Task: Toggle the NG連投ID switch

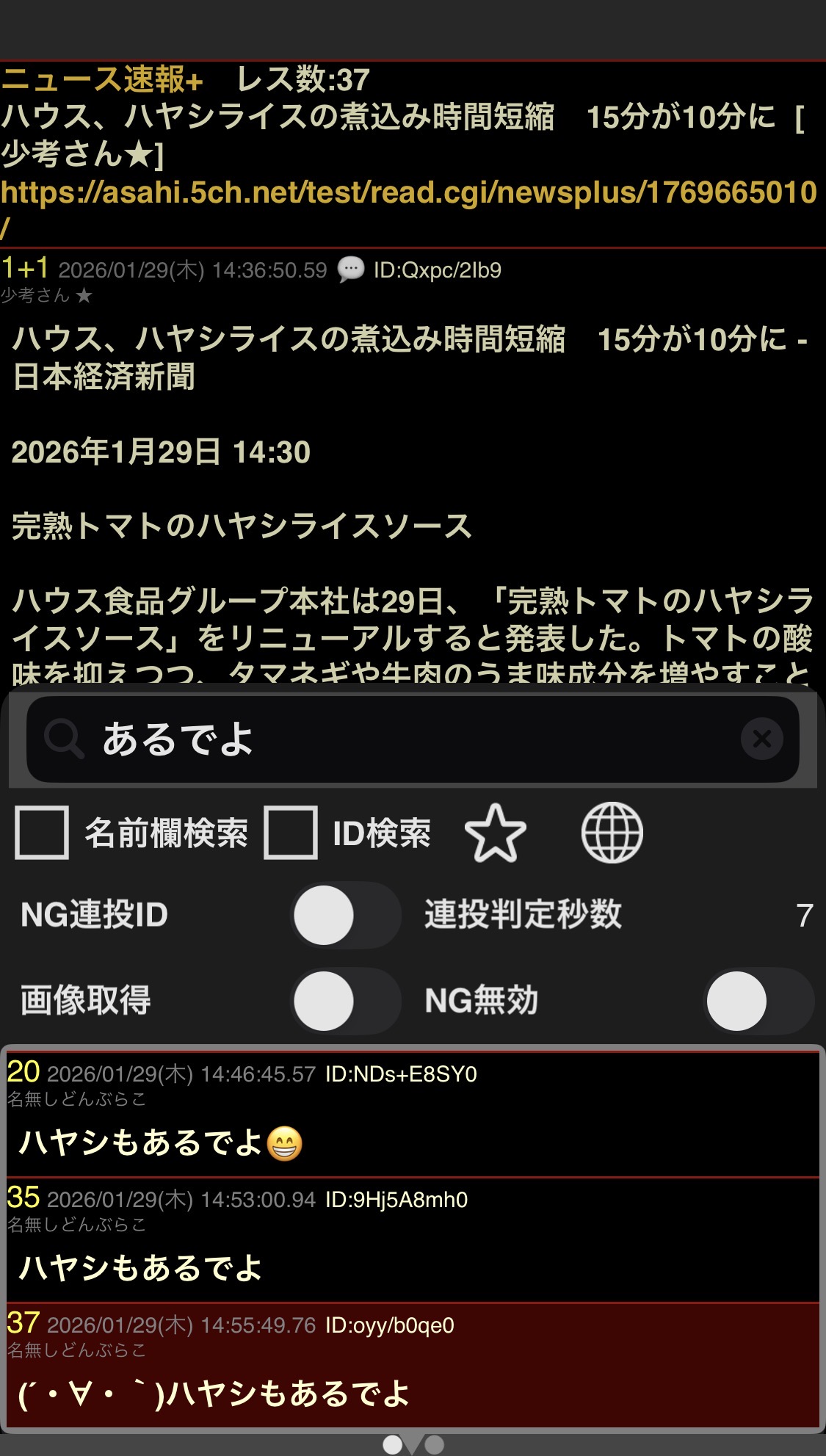Action: (346, 915)
